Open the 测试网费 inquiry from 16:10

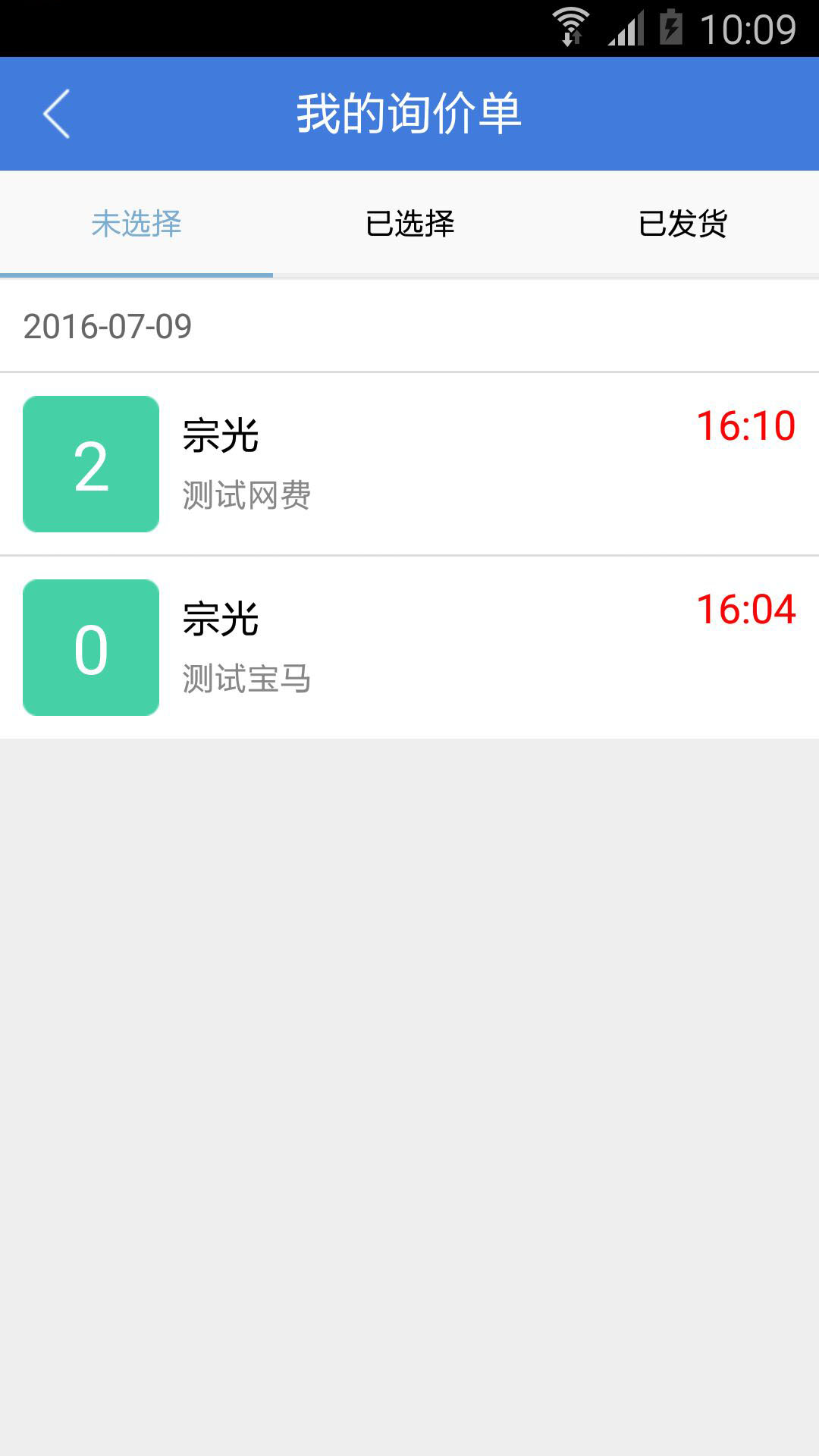409,464
